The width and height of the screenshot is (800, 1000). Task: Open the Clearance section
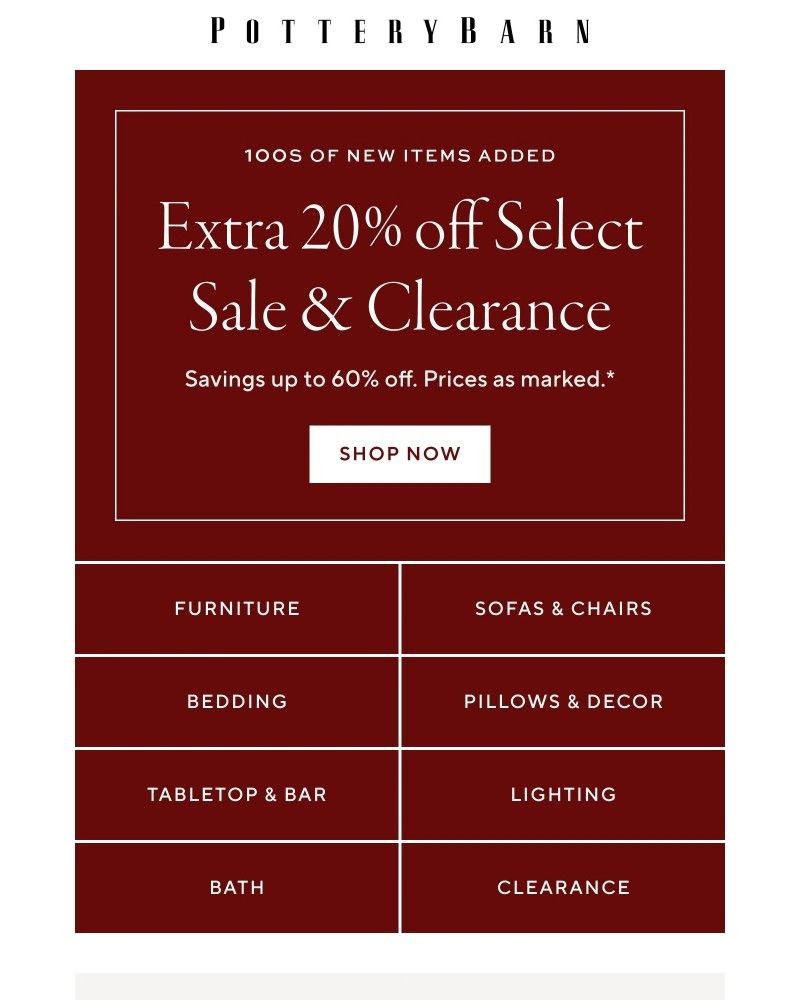[563, 887]
